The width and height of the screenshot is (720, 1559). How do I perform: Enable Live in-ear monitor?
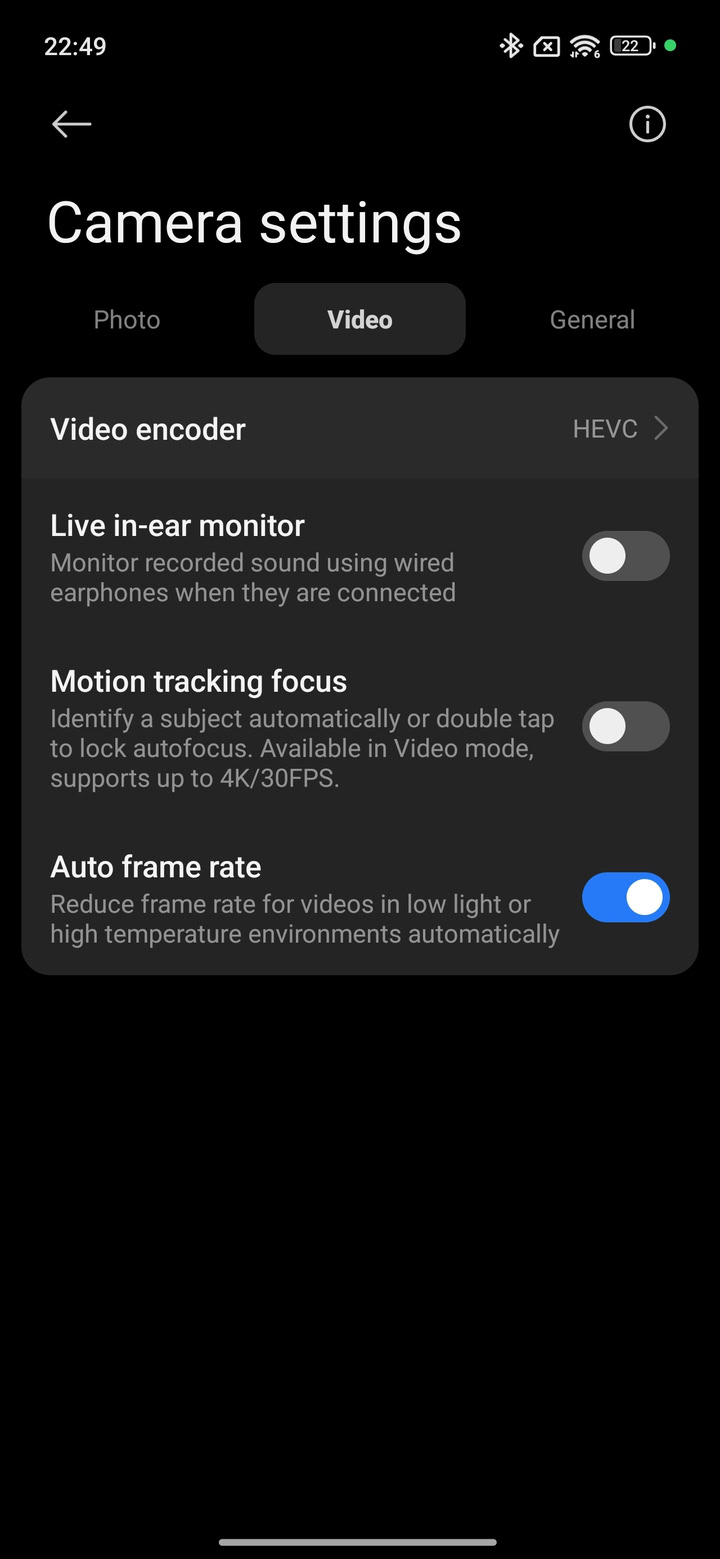[625, 556]
